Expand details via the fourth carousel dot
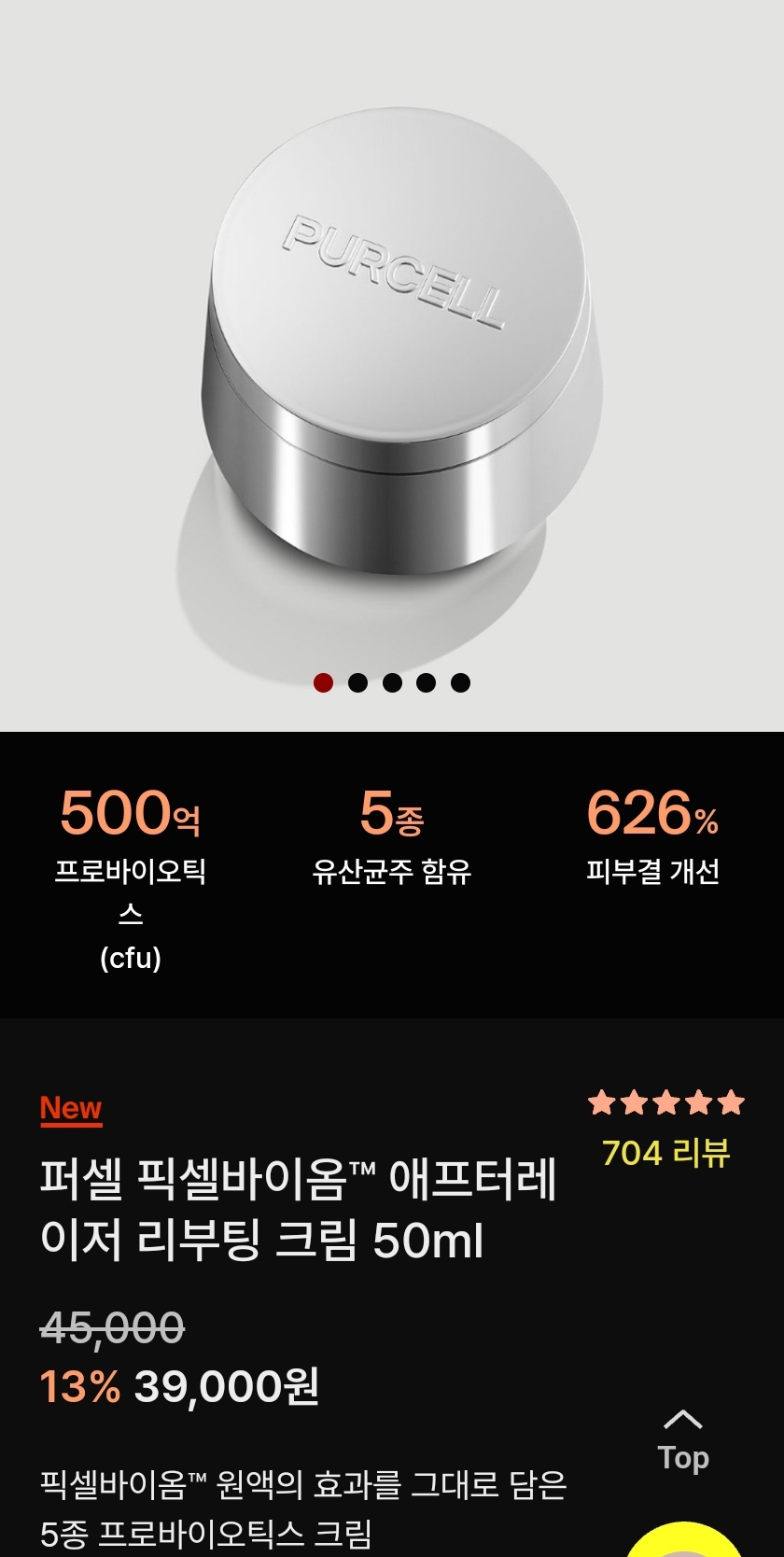Image resolution: width=784 pixels, height=1557 pixels. [x=426, y=683]
